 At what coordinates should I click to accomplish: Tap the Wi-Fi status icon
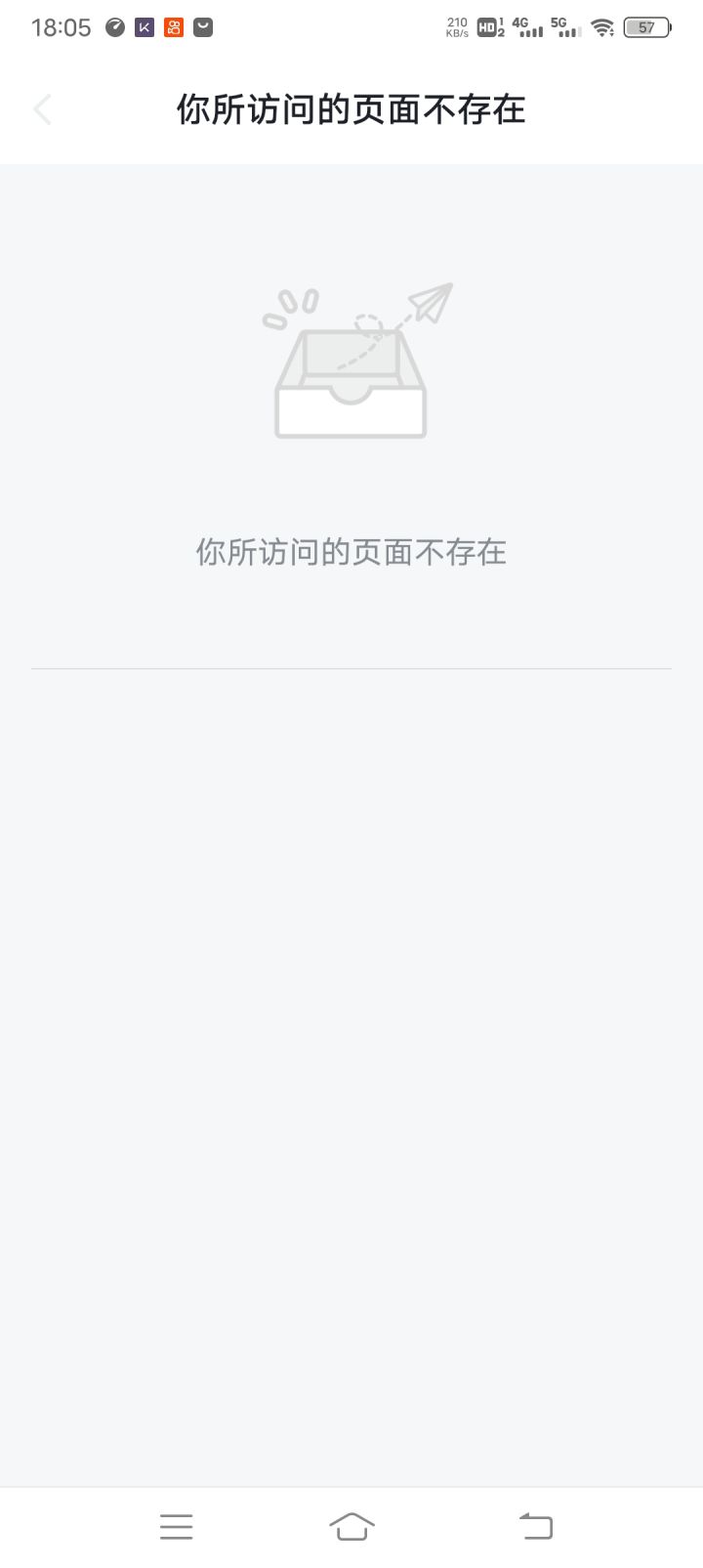(603, 27)
